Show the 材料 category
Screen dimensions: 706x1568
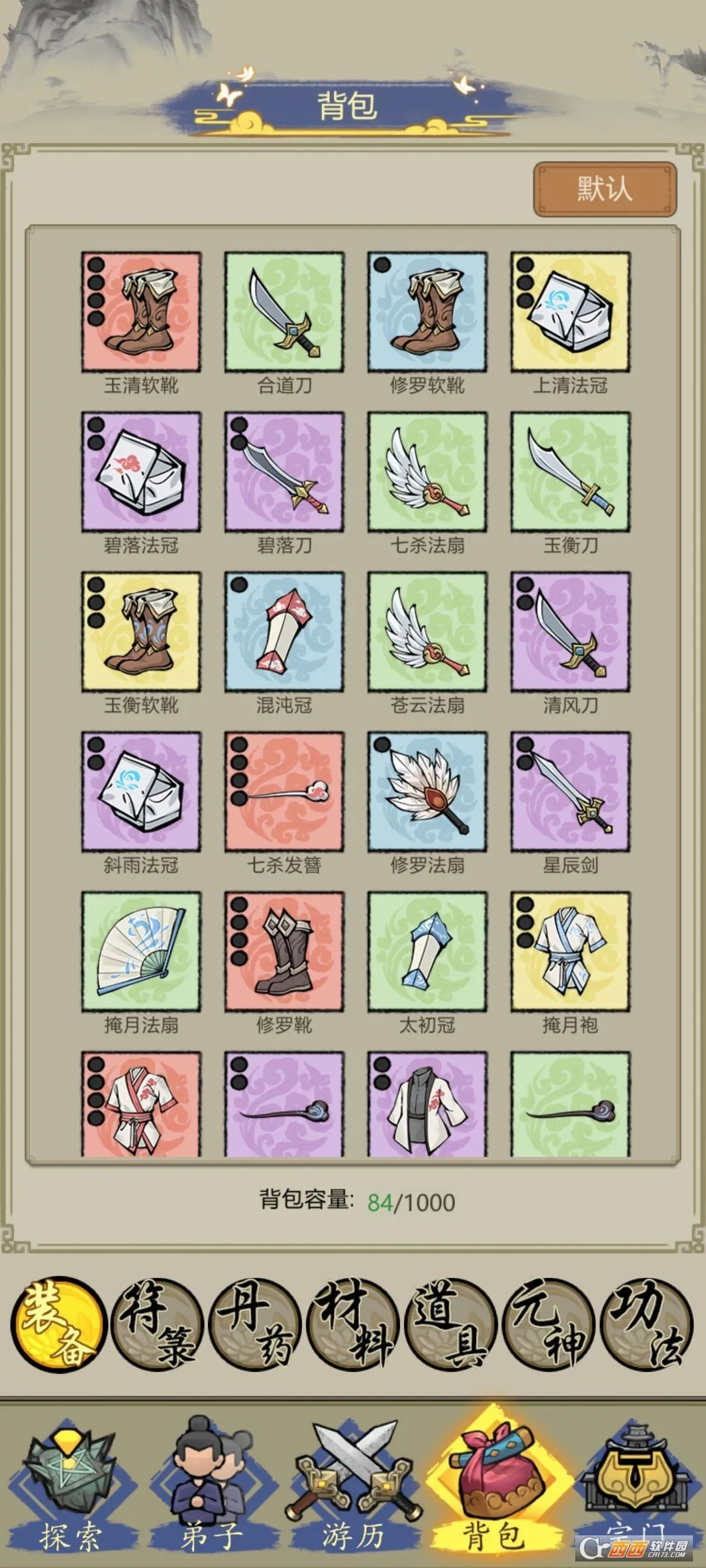pos(353,1324)
